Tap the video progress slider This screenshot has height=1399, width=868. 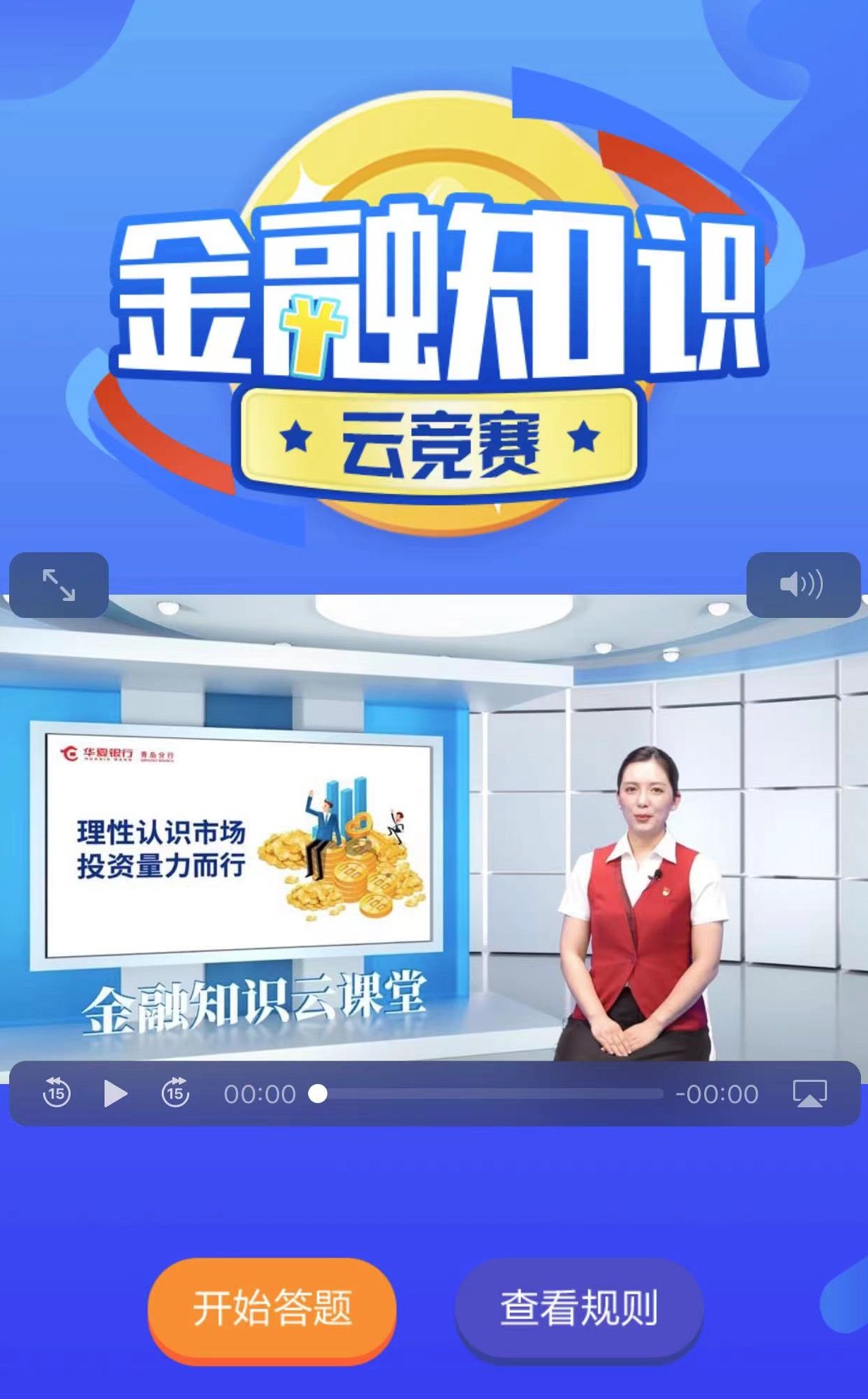(x=487, y=1094)
